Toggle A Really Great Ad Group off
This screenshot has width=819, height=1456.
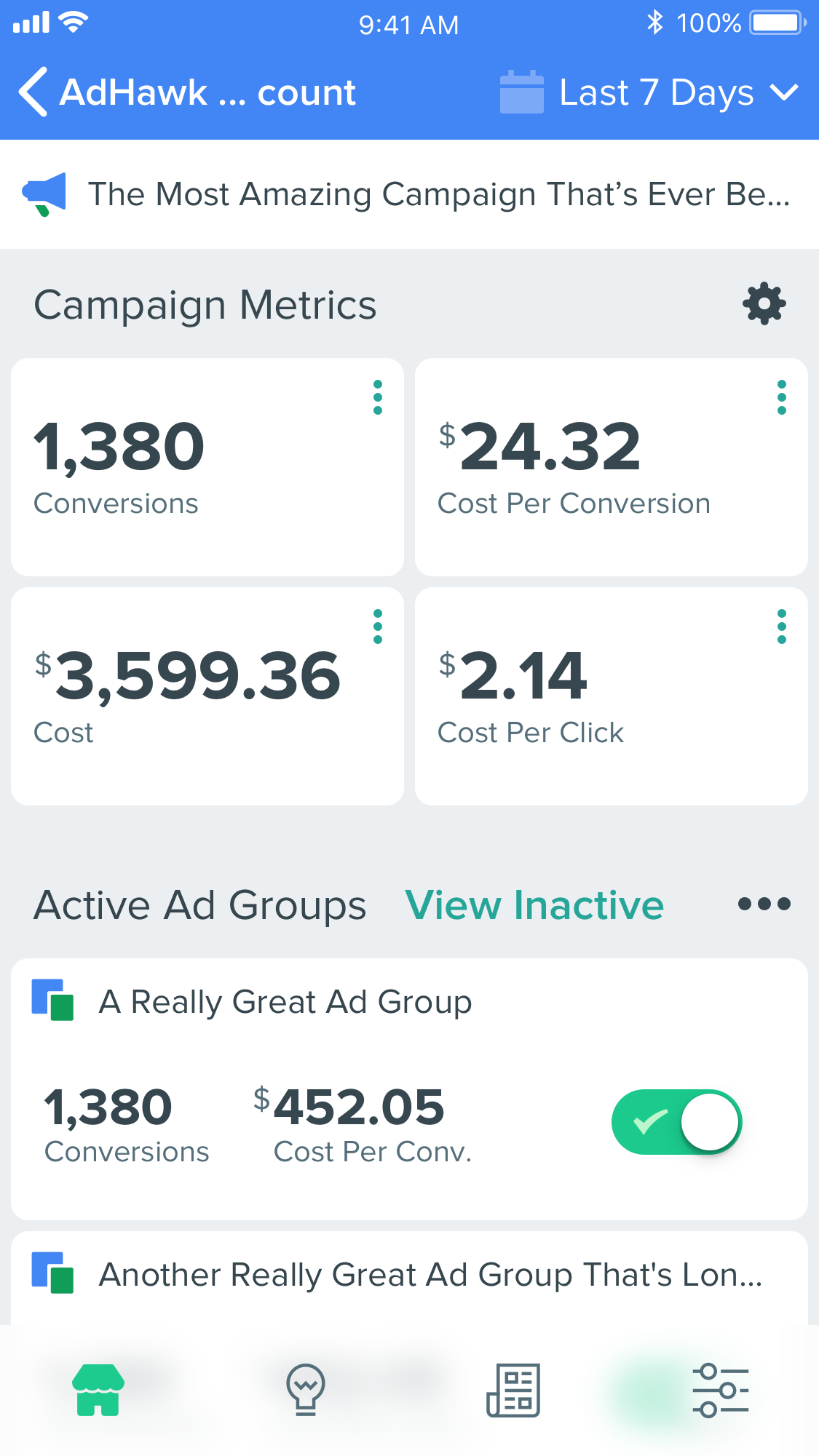tap(676, 1121)
